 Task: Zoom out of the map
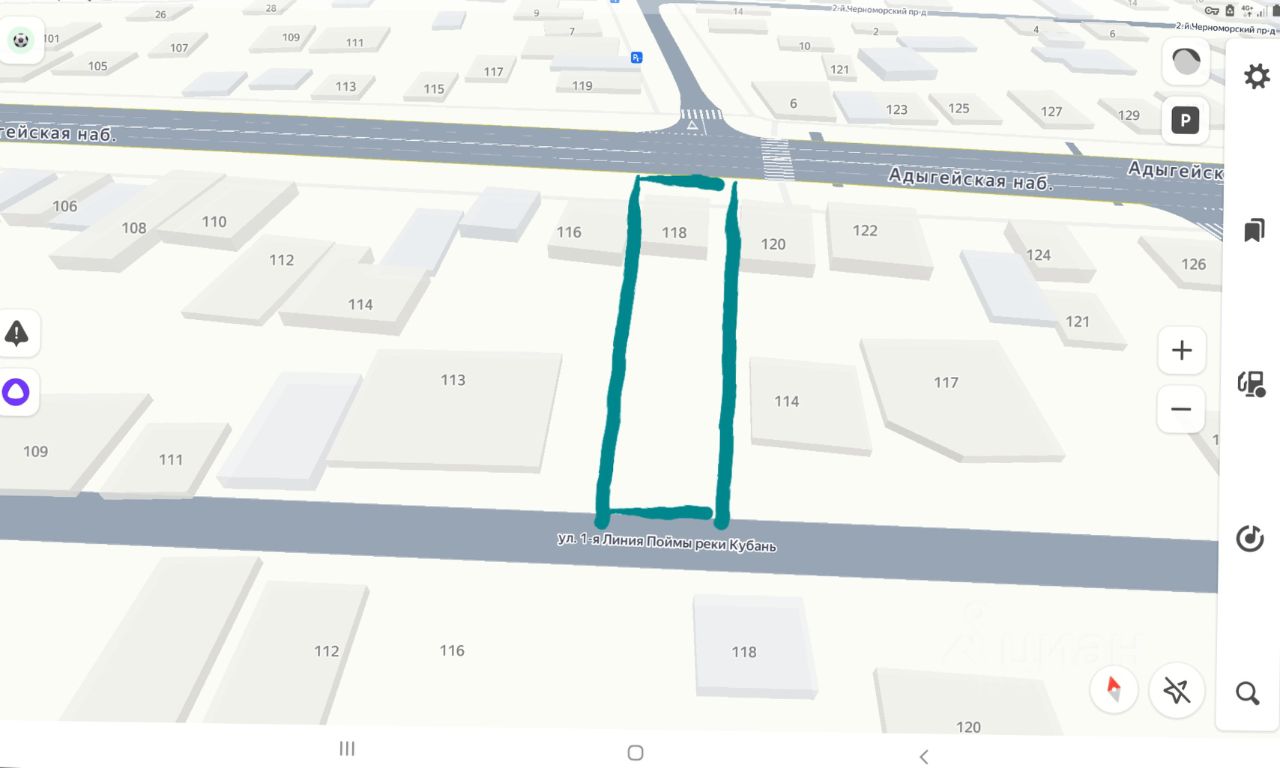pyautogui.click(x=1181, y=409)
